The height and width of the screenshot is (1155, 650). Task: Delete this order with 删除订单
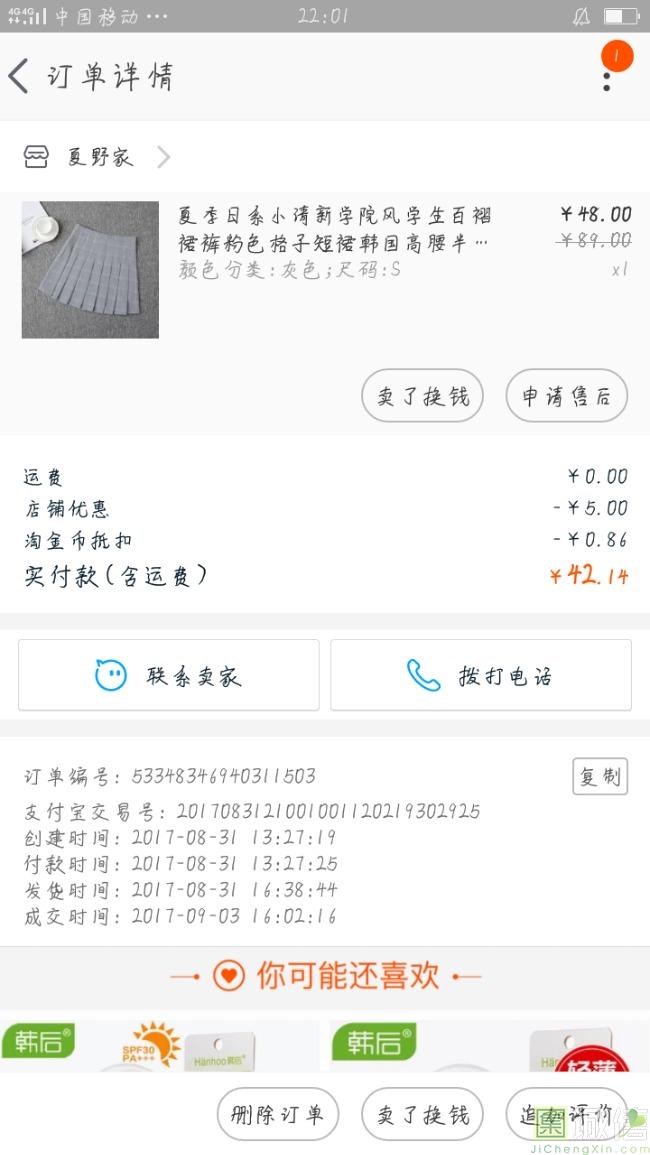tap(278, 1114)
